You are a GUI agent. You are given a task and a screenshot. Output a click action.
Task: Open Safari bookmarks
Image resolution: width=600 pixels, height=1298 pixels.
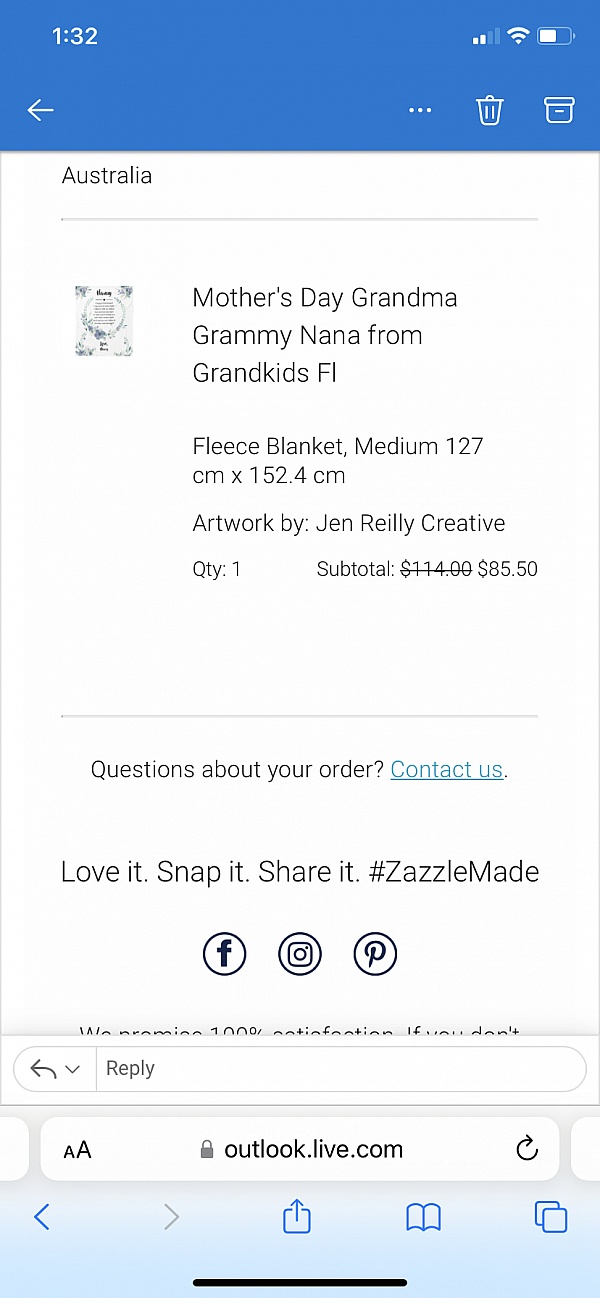(424, 1217)
